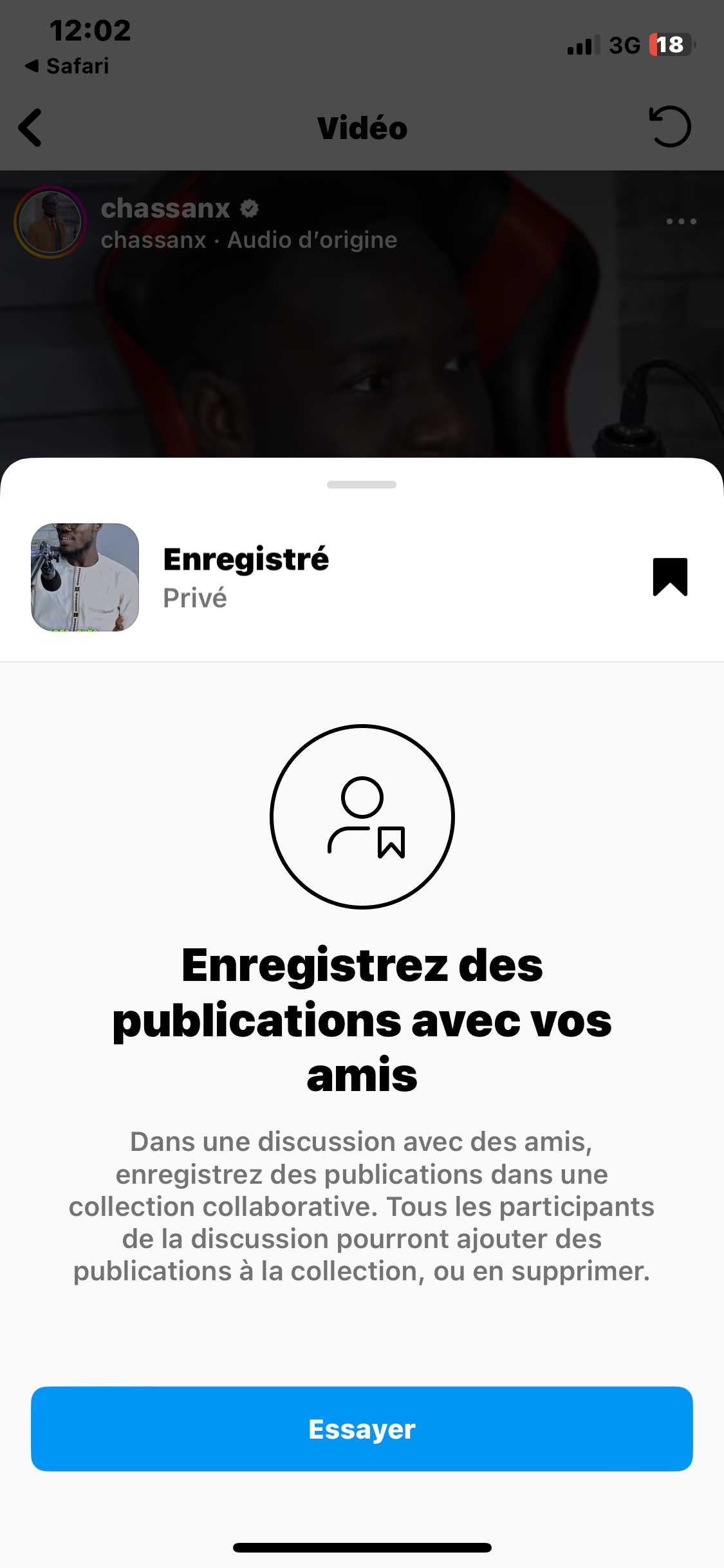Screen dimensions: 724x1568
Task: Tap the sheet's drag handle
Action: [362, 485]
